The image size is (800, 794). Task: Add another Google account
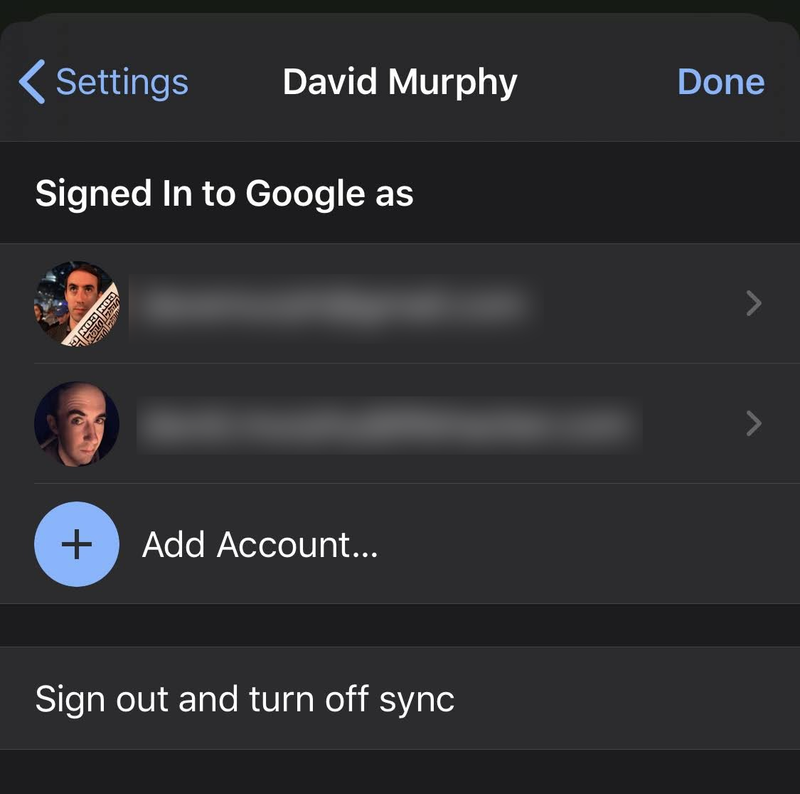258,545
